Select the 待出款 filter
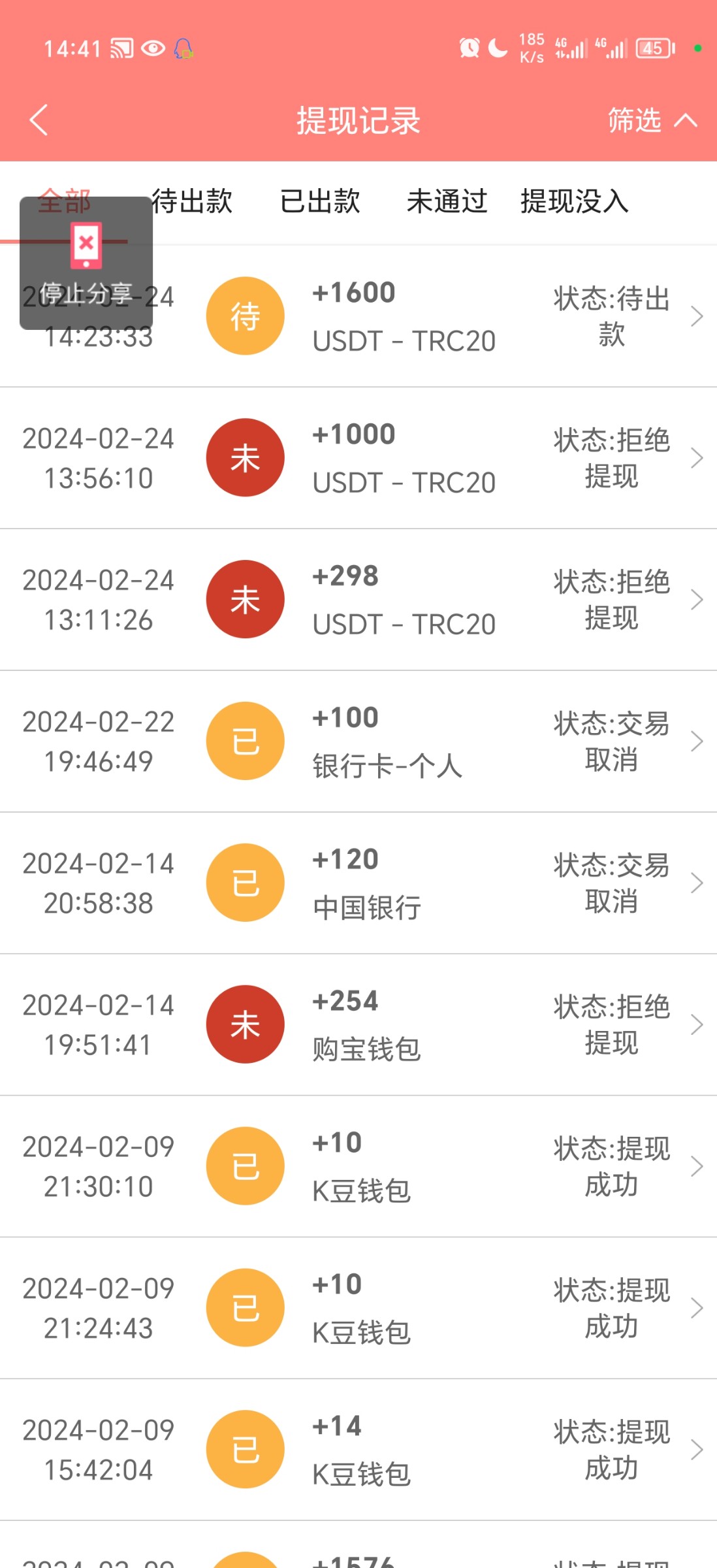 [191, 203]
